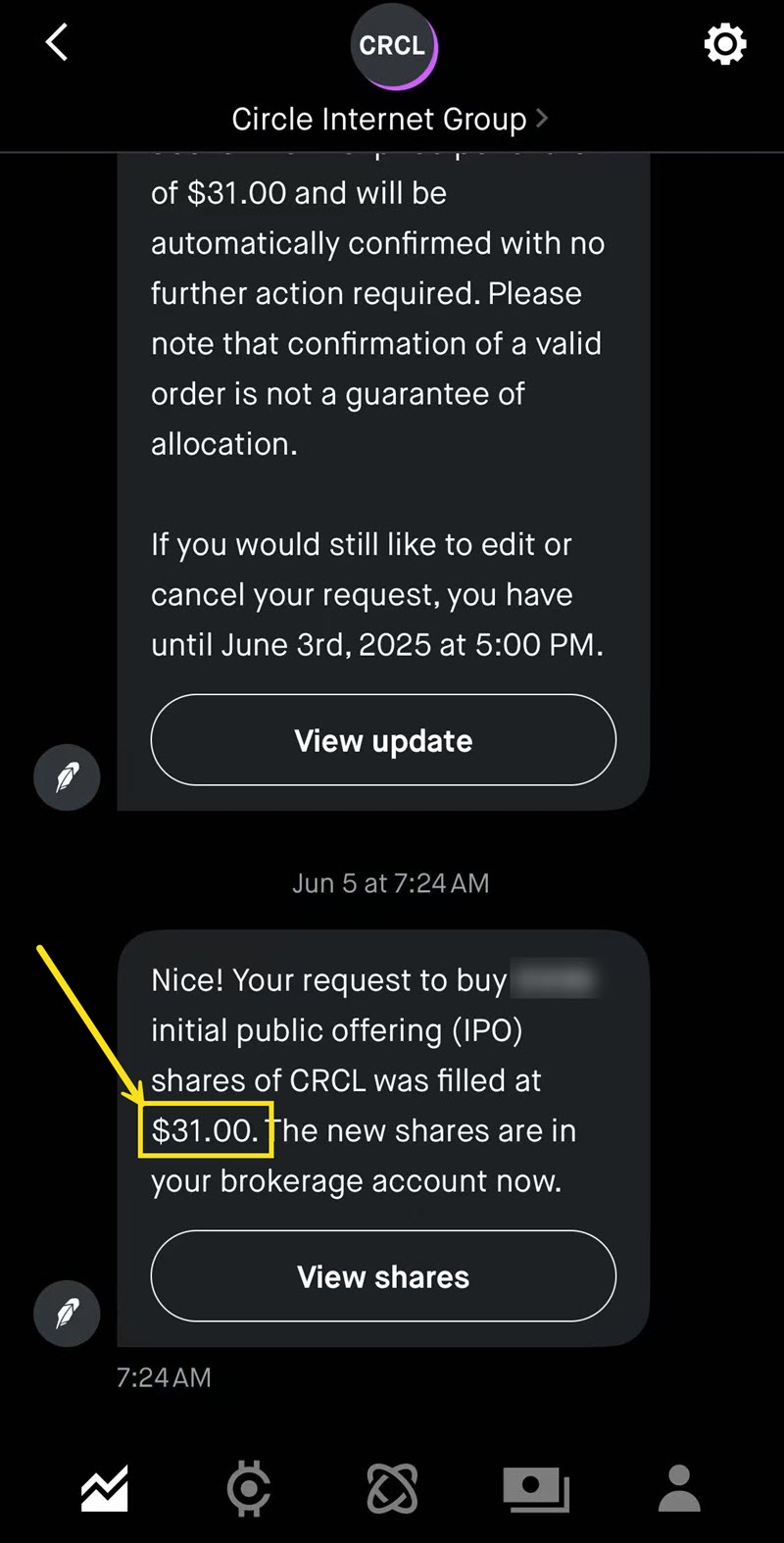Tap the Jun 5 at 7:24 AM timestamp
The image size is (784, 1543).
(x=390, y=882)
